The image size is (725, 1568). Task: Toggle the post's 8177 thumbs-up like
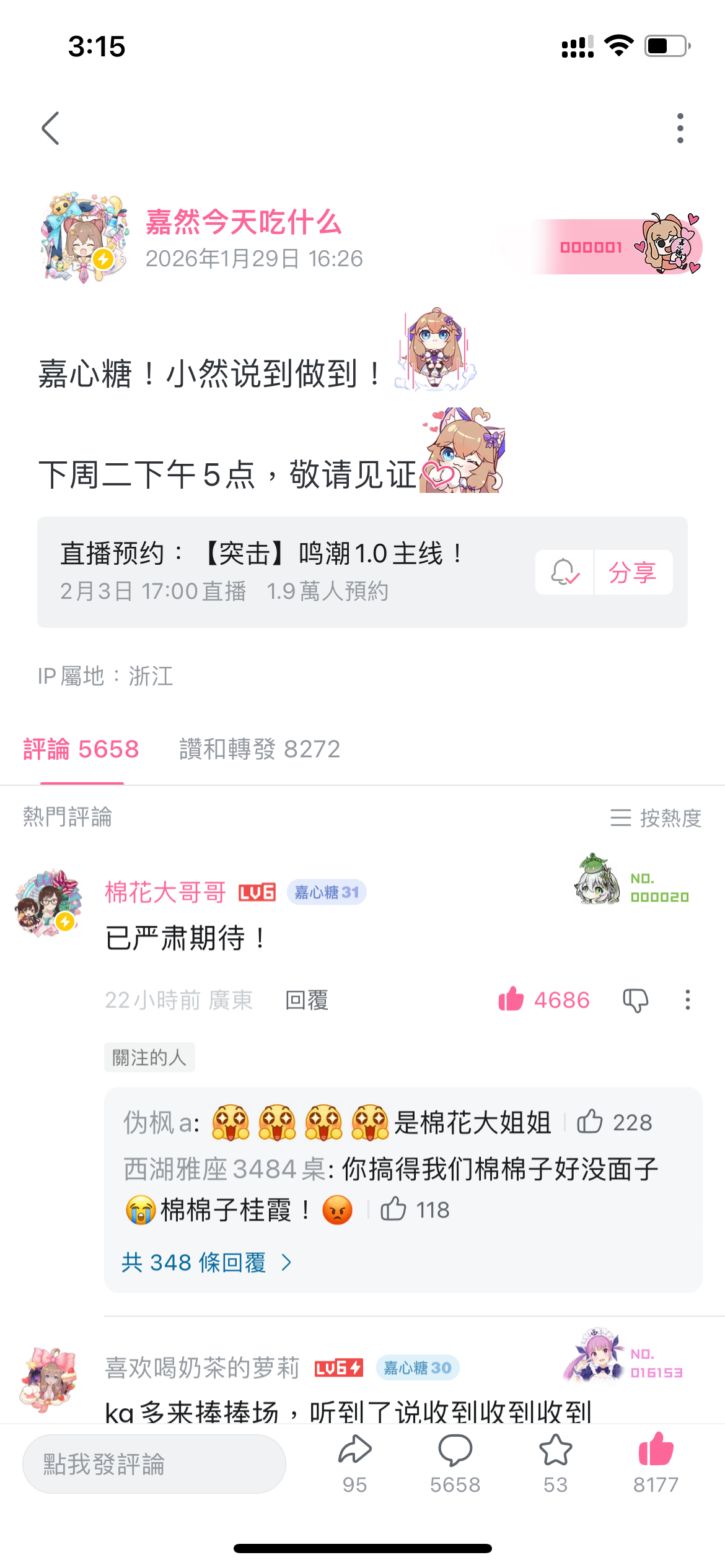click(x=656, y=1464)
